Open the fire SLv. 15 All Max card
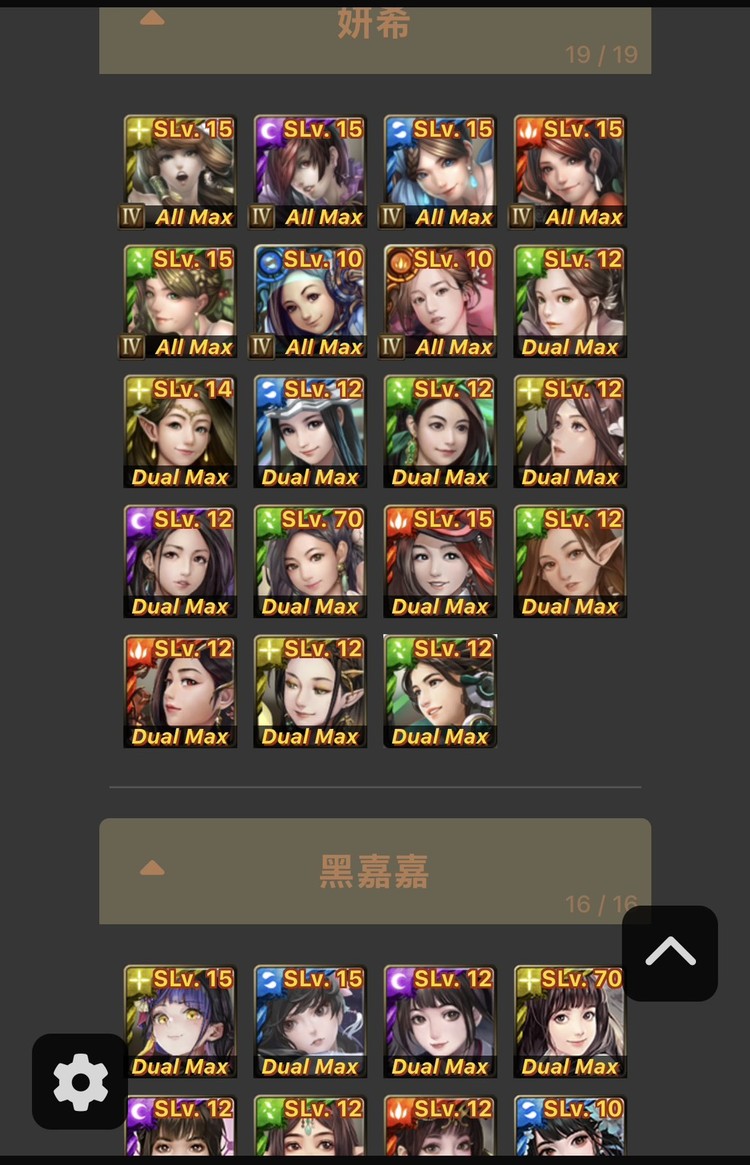The image size is (750, 1165). pos(570,172)
